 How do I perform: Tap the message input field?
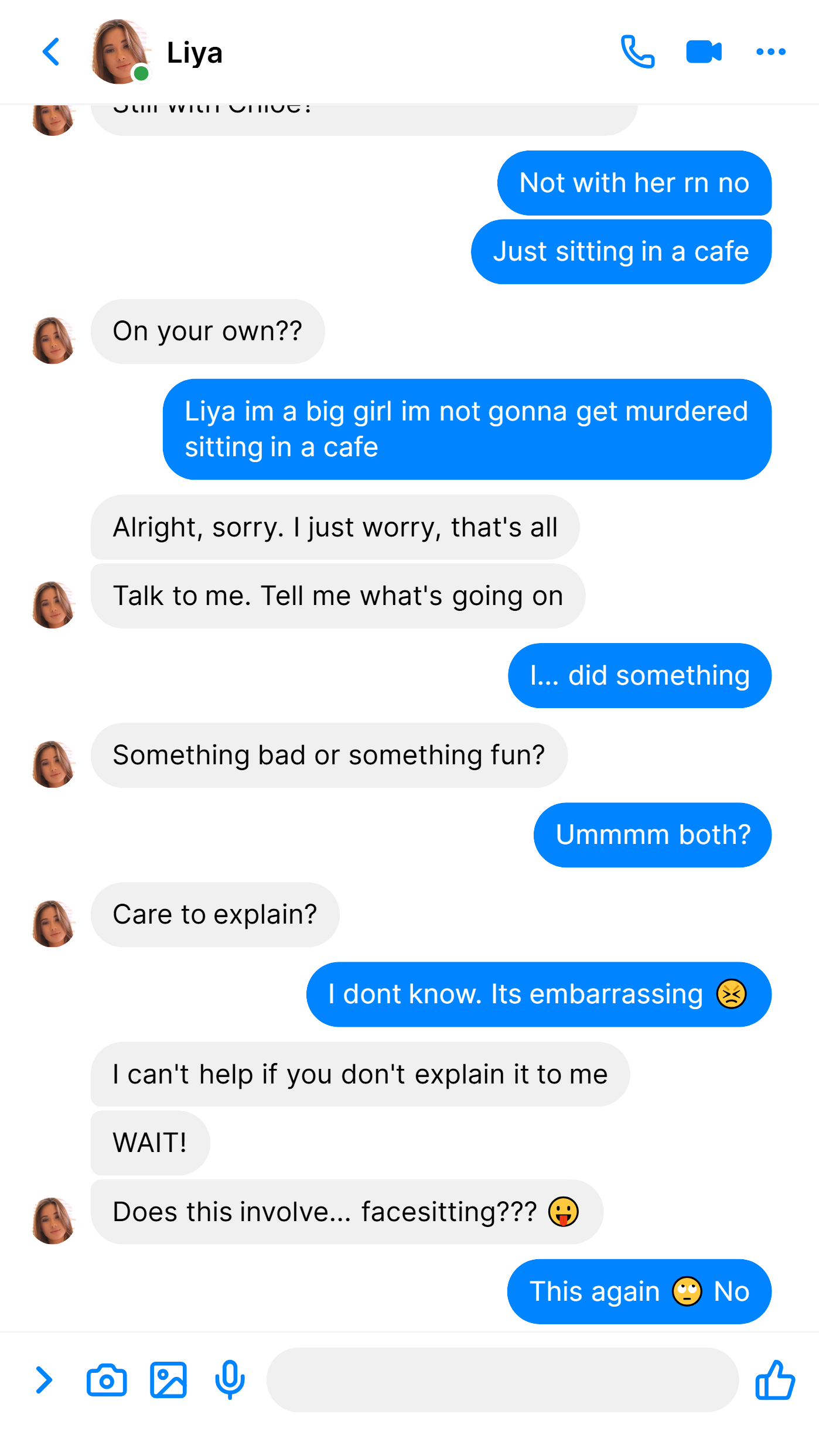click(503, 1379)
